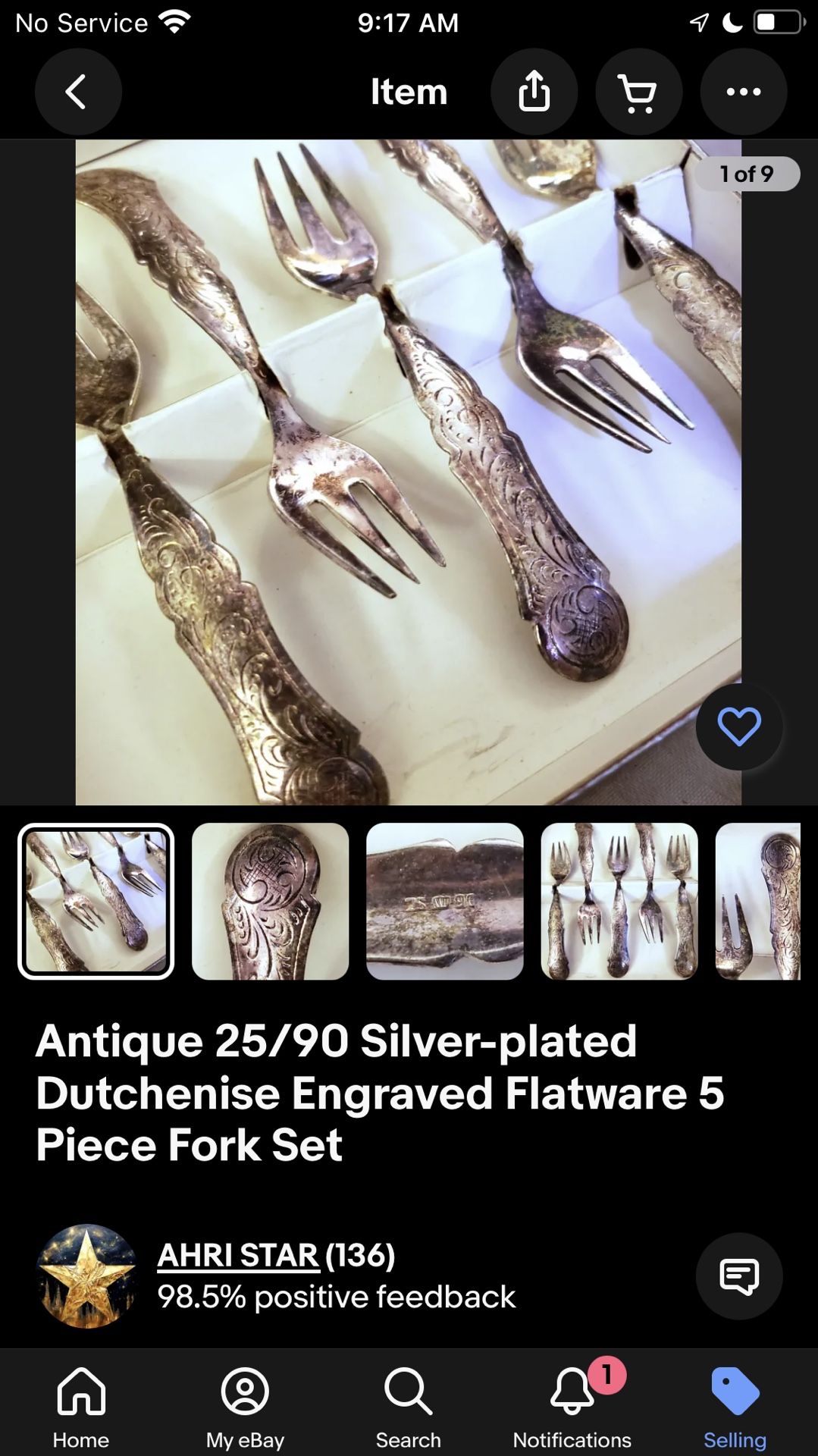Image resolution: width=818 pixels, height=1456 pixels.
Task: Open seller AHRI STAR's profile
Action: tap(238, 1255)
